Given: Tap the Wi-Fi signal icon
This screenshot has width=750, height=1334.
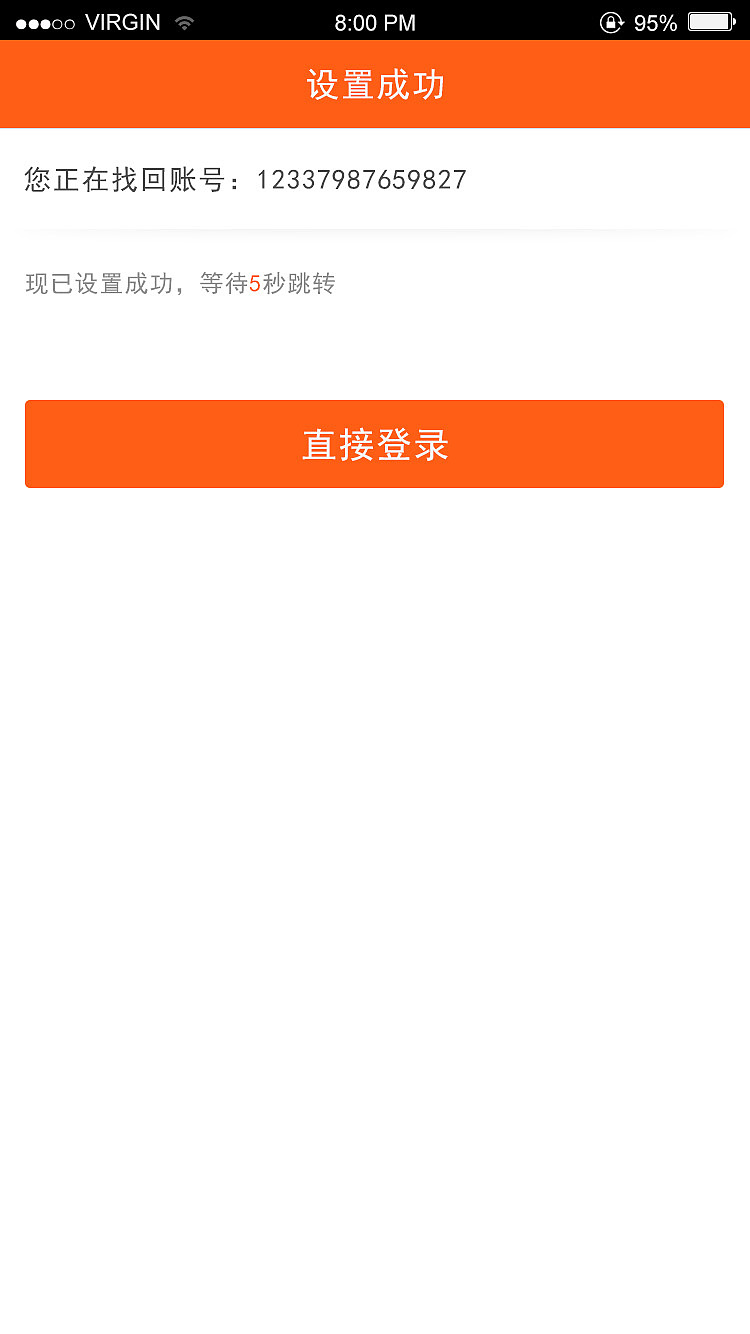Looking at the screenshot, I should tap(184, 21).
